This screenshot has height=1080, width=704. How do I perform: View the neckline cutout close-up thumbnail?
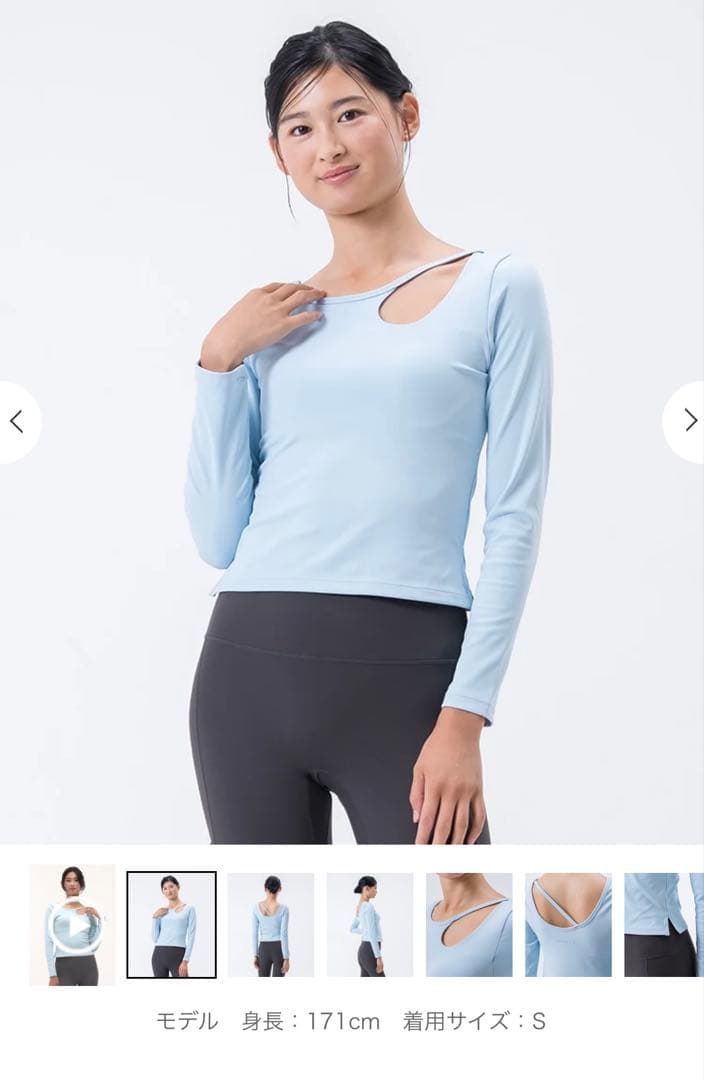pos(468,925)
